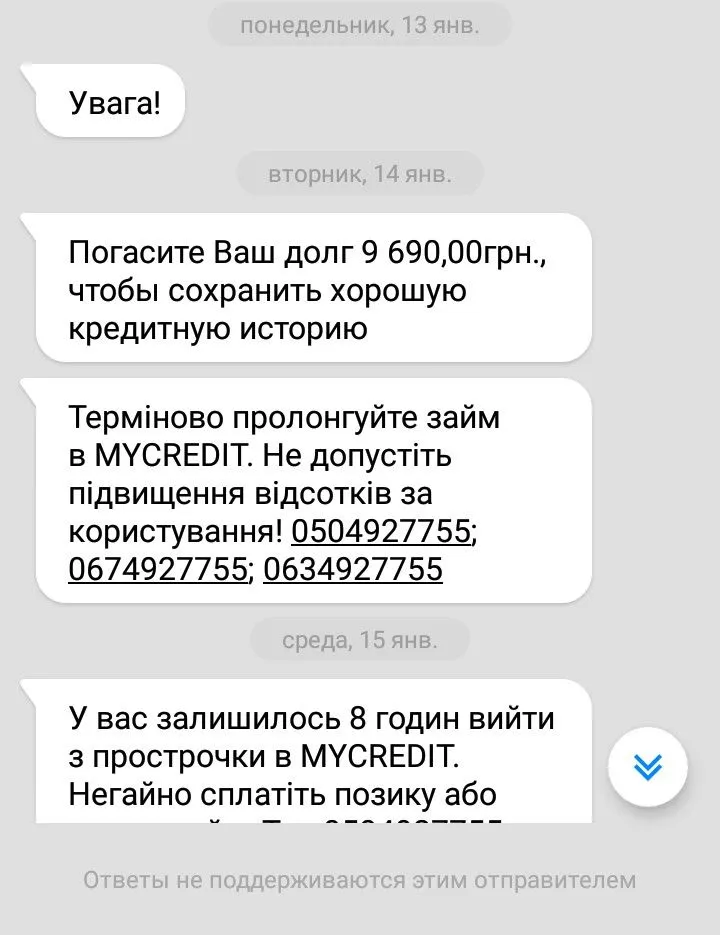Jump to the latest message with the down arrow
Viewport: 720px width, 935px height.
pos(648,766)
